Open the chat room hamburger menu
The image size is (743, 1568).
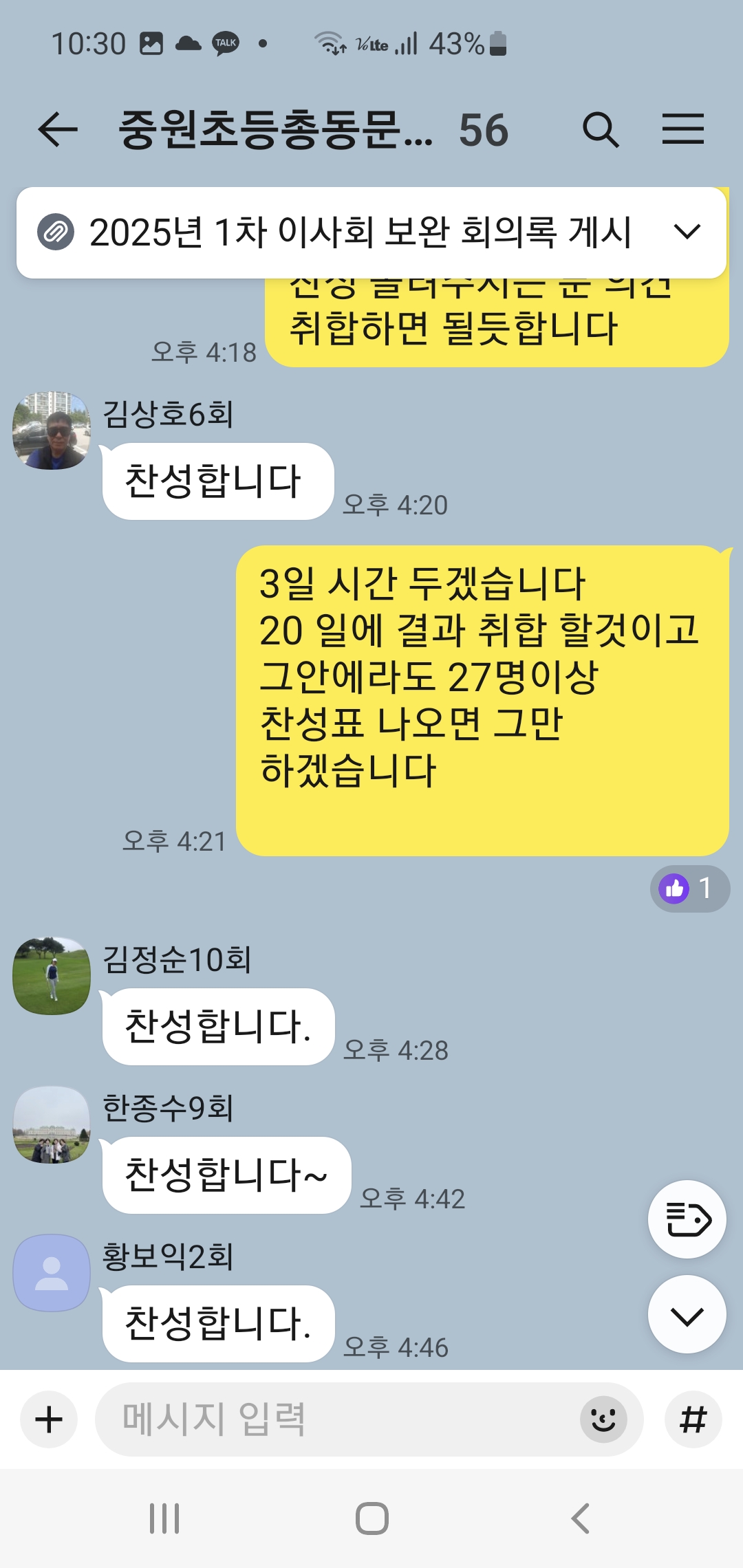682,130
